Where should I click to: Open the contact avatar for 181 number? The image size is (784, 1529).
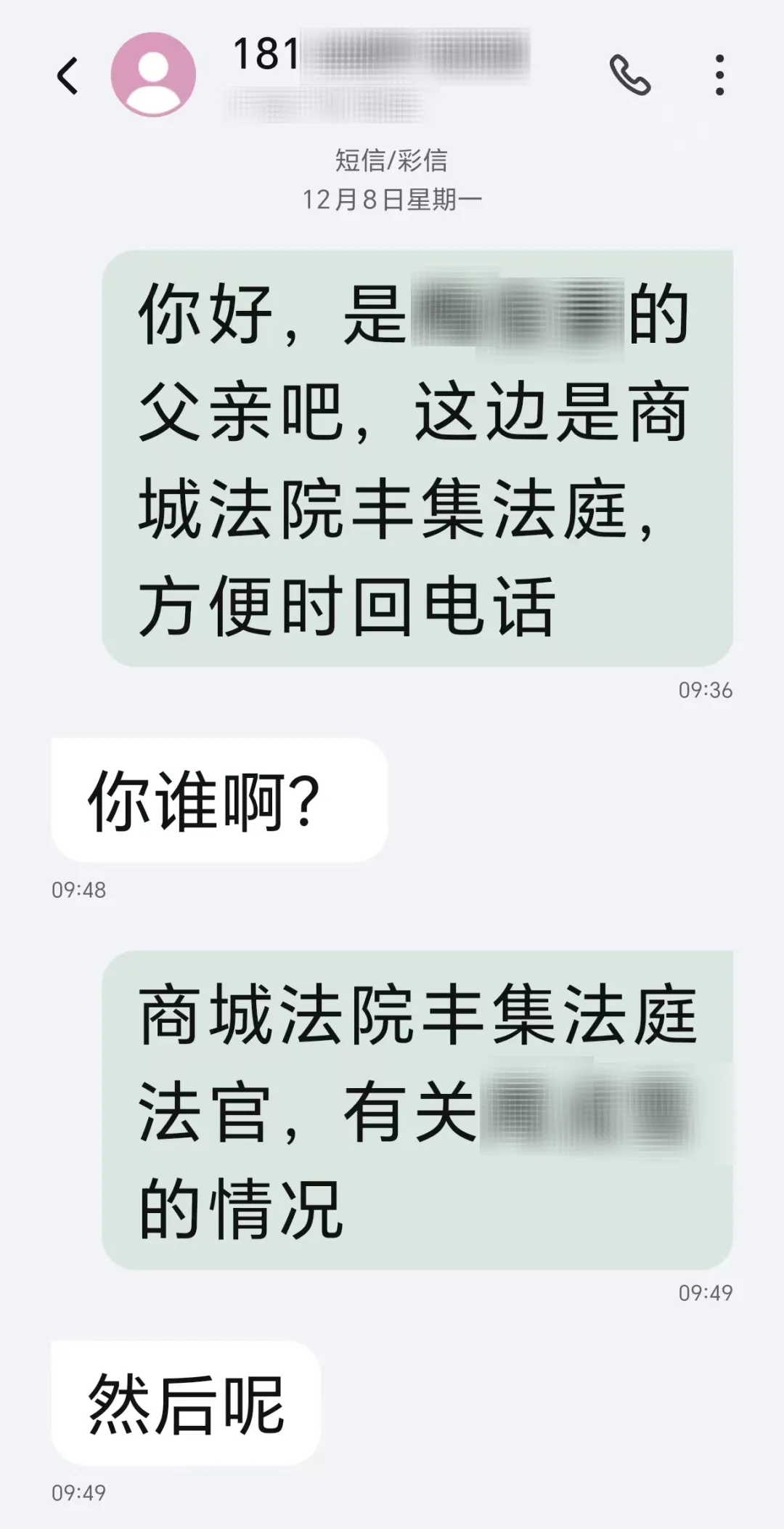[x=153, y=75]
